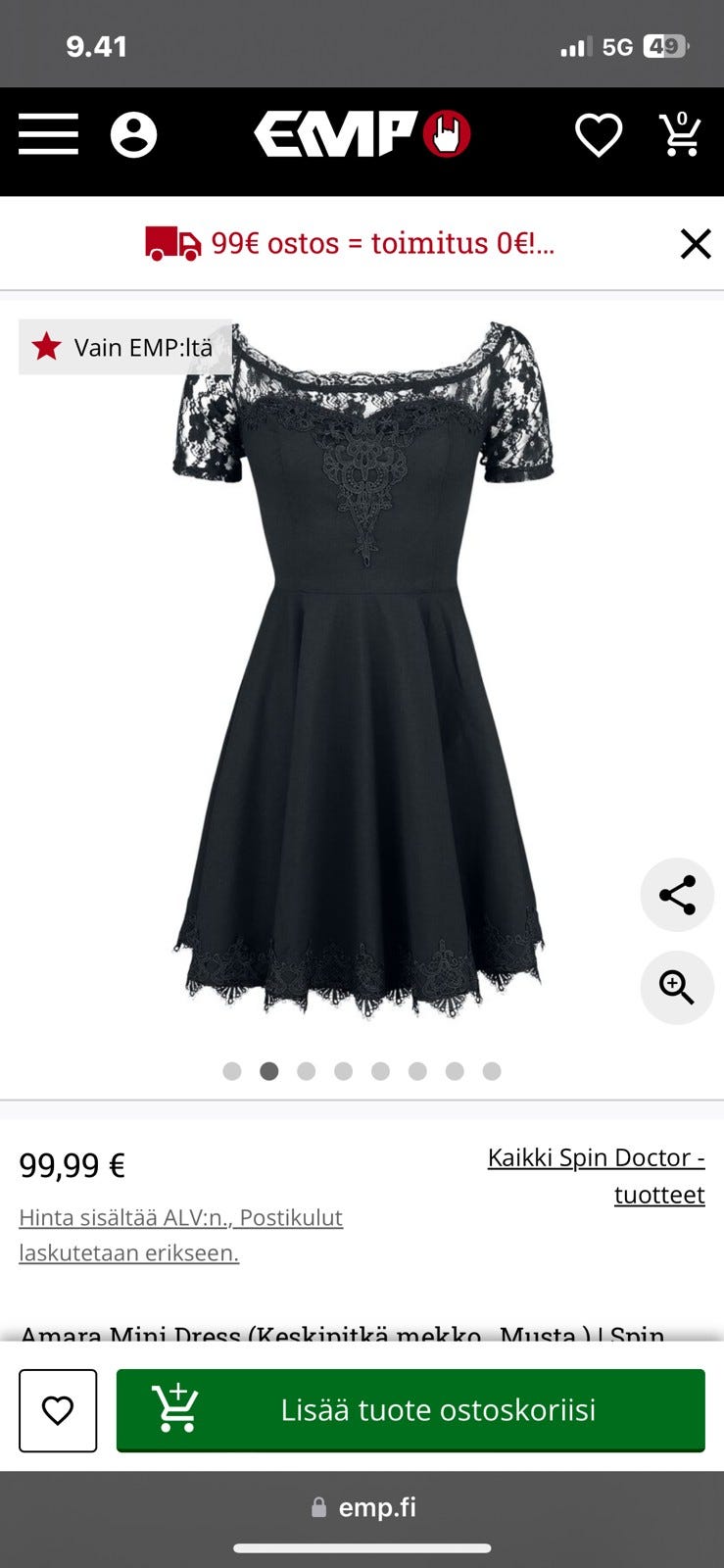
Task: Open the 99€ ostos delivery offer
Action: tap(351, 243)
